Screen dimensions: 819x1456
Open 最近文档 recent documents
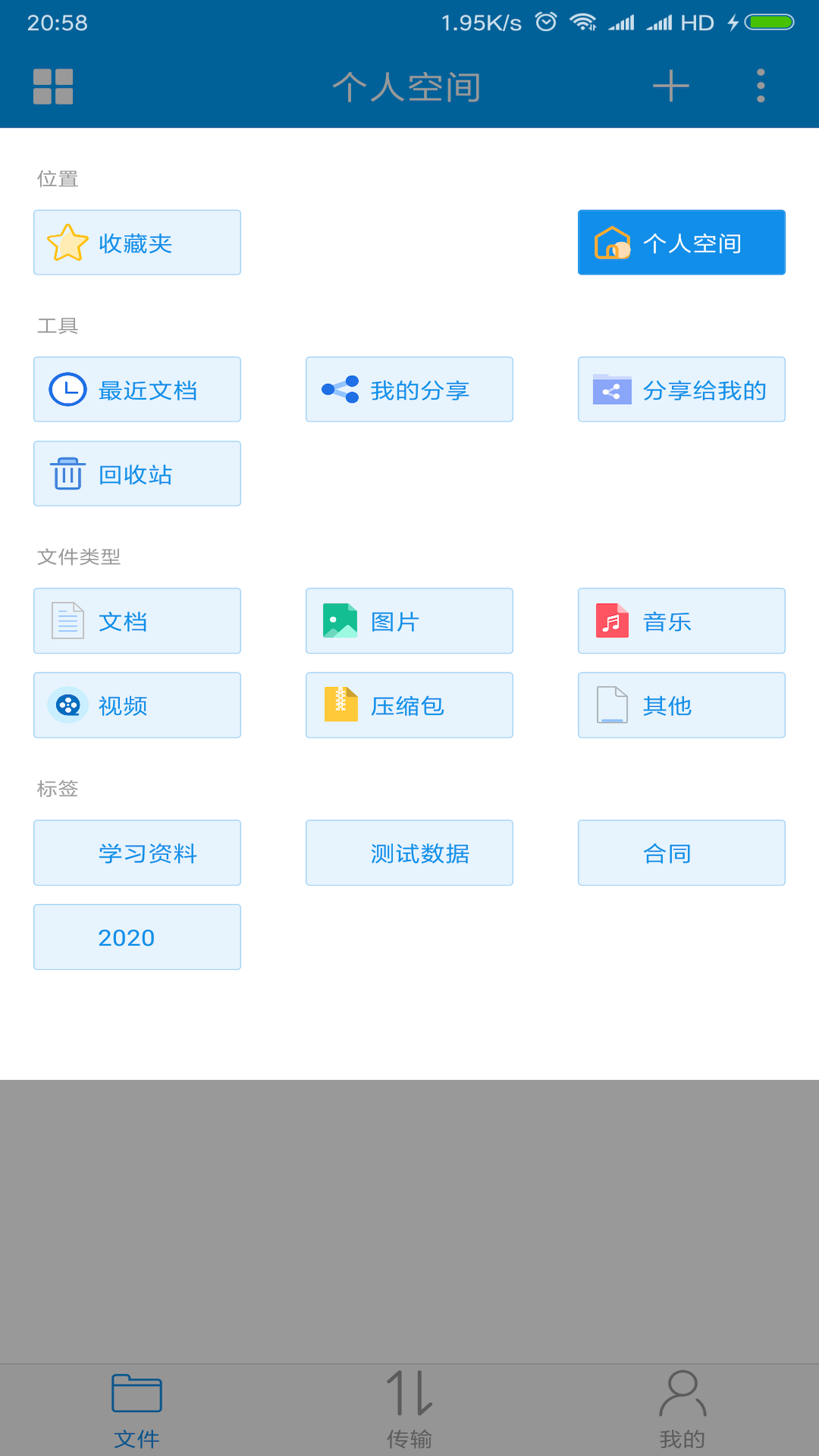coord(137,390)
